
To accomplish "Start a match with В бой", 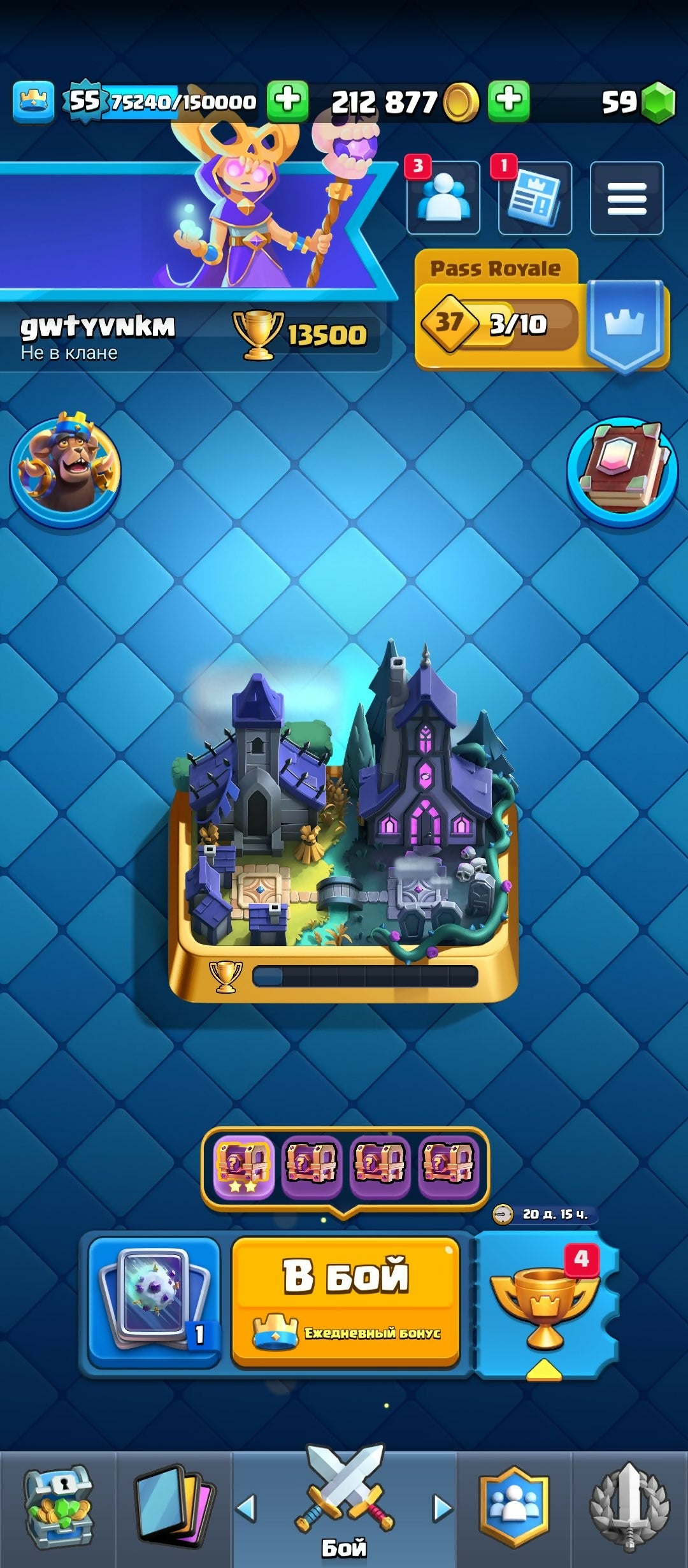I will click(346, 1300).
